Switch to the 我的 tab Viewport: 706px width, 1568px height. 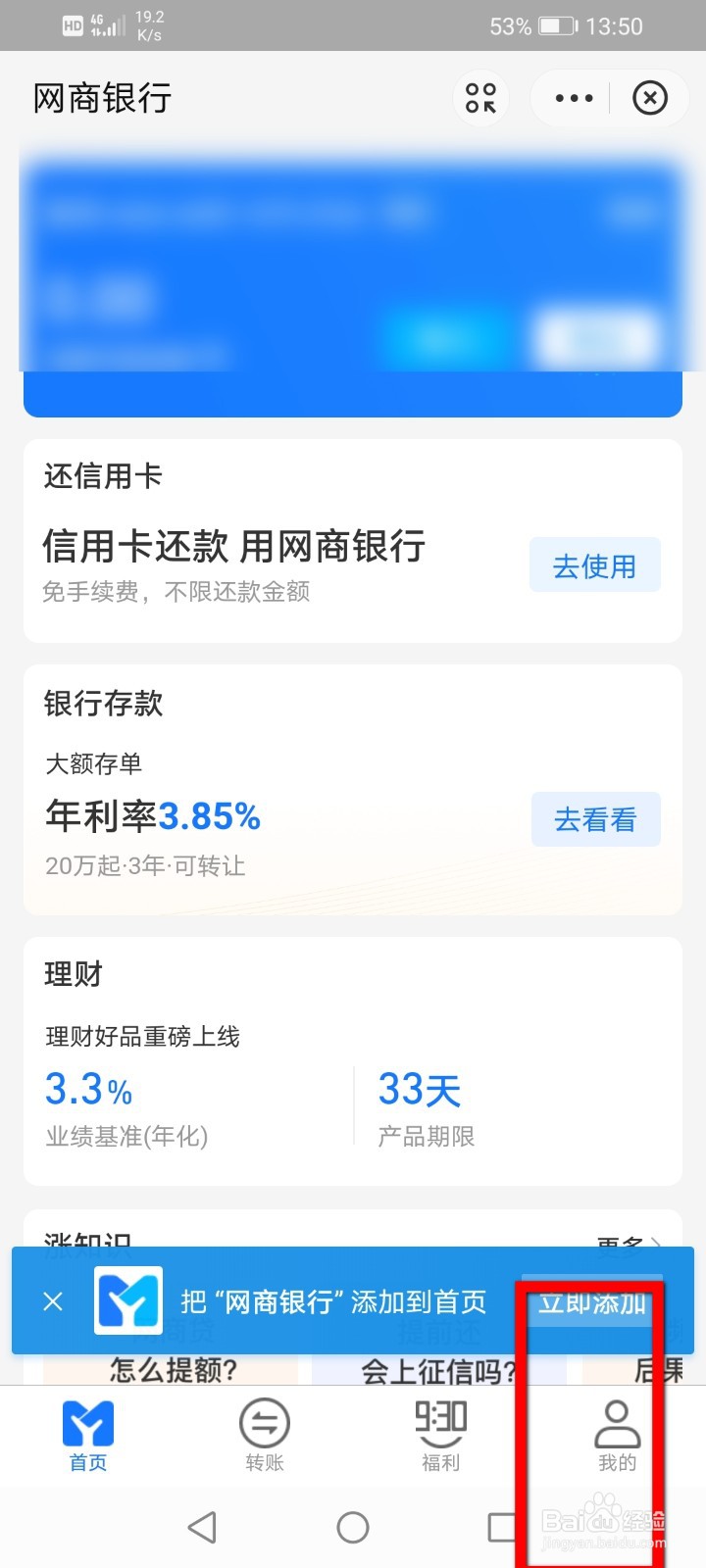615,1436
